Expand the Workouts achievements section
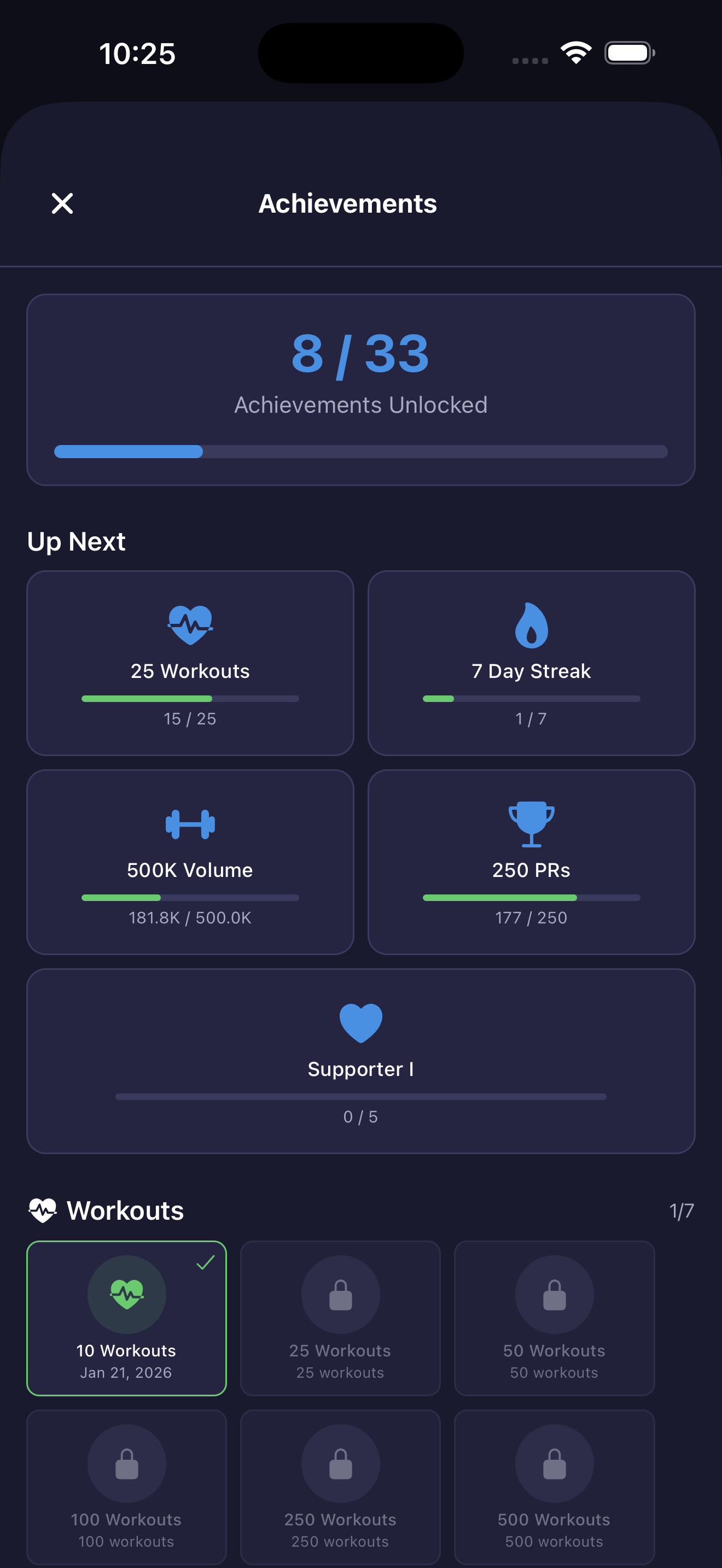This screenshot has width=722, height=1568. [125, 1210]
